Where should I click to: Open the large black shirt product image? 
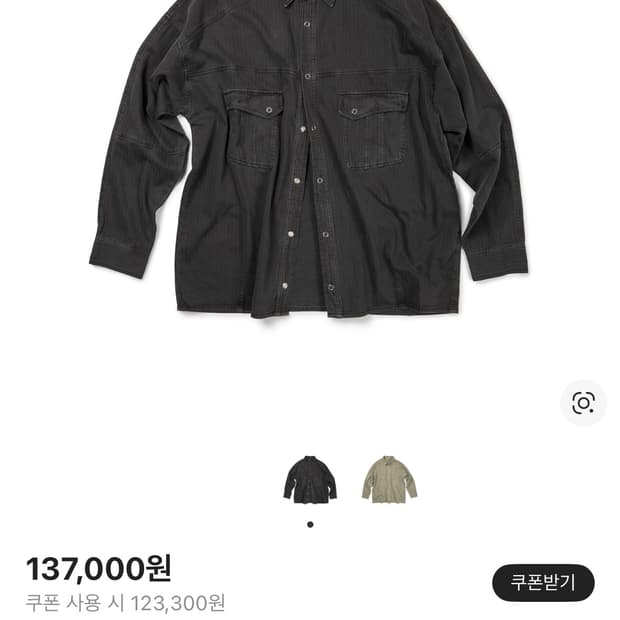coord(310,160)
